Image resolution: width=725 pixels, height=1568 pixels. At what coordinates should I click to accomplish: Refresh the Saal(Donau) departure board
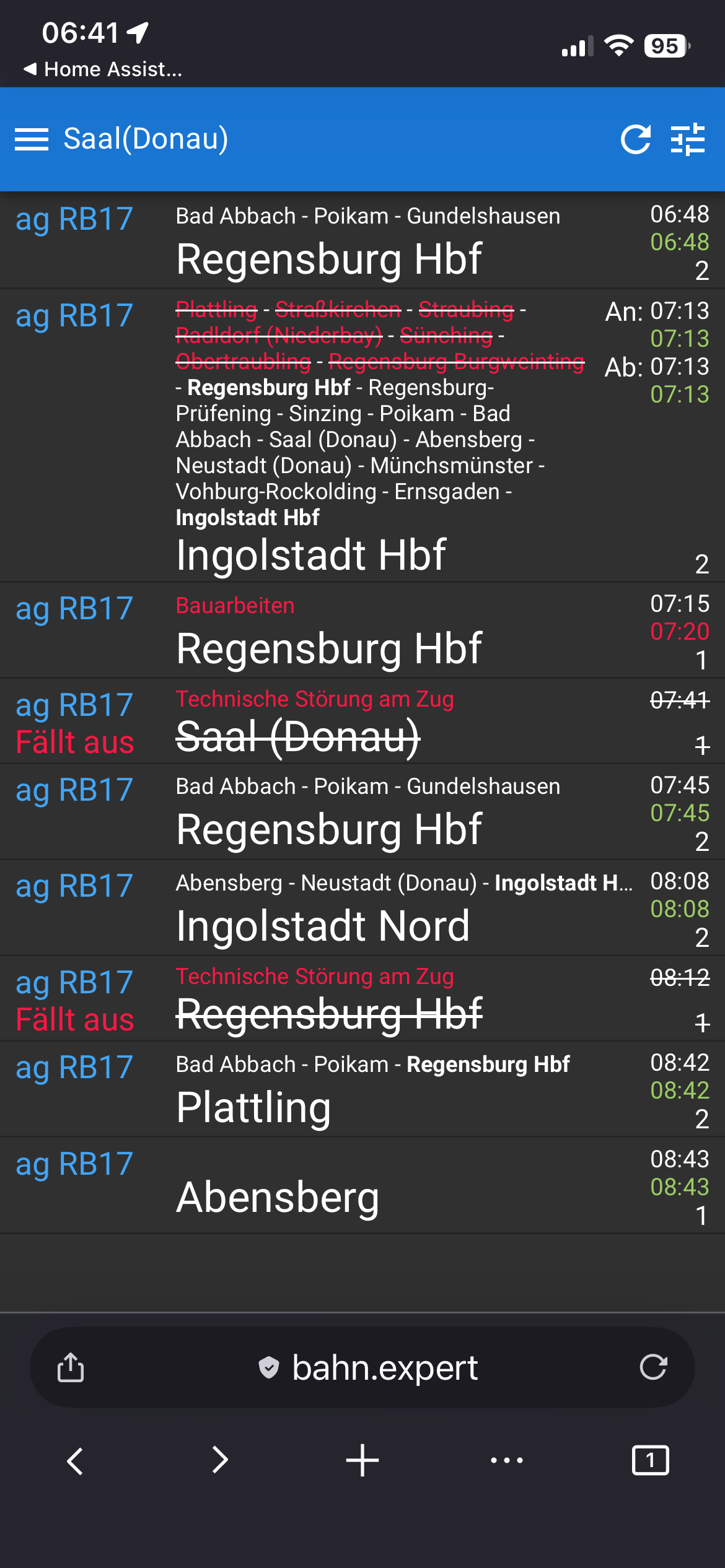(x=636, y=139)
